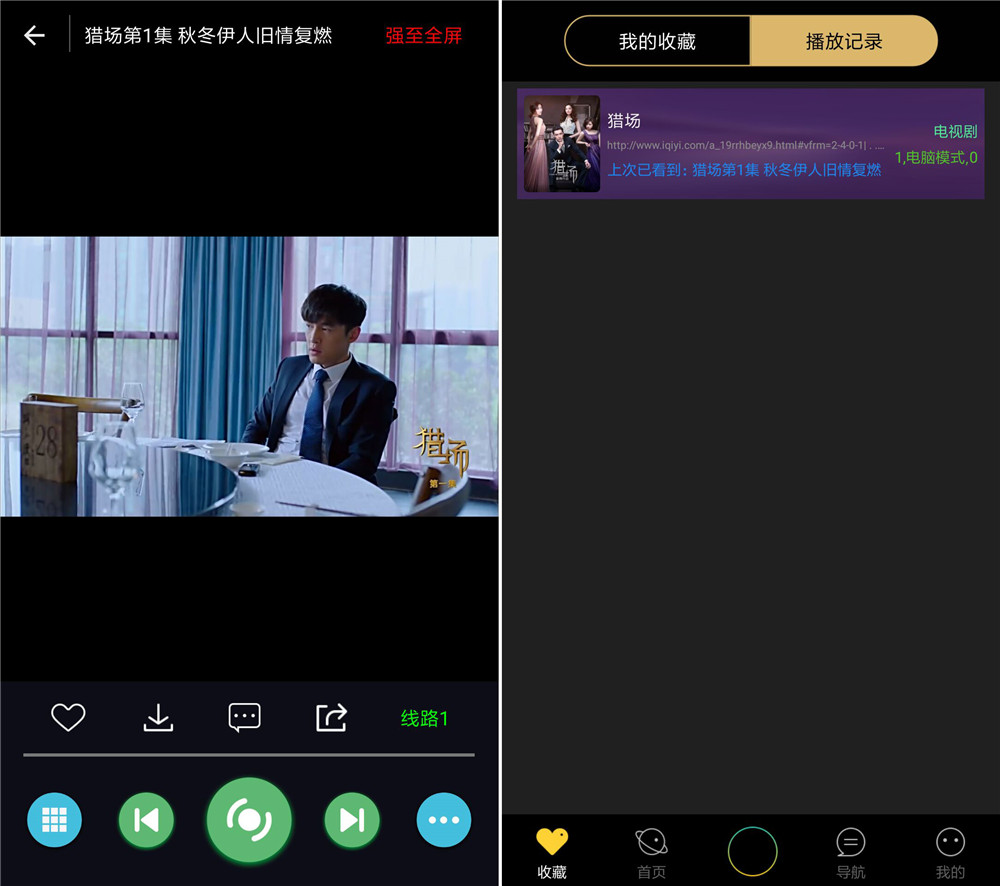The image size is (1000, 886).
Task: Tap the center circle in the bottom bar
Action: click(752, 852)
